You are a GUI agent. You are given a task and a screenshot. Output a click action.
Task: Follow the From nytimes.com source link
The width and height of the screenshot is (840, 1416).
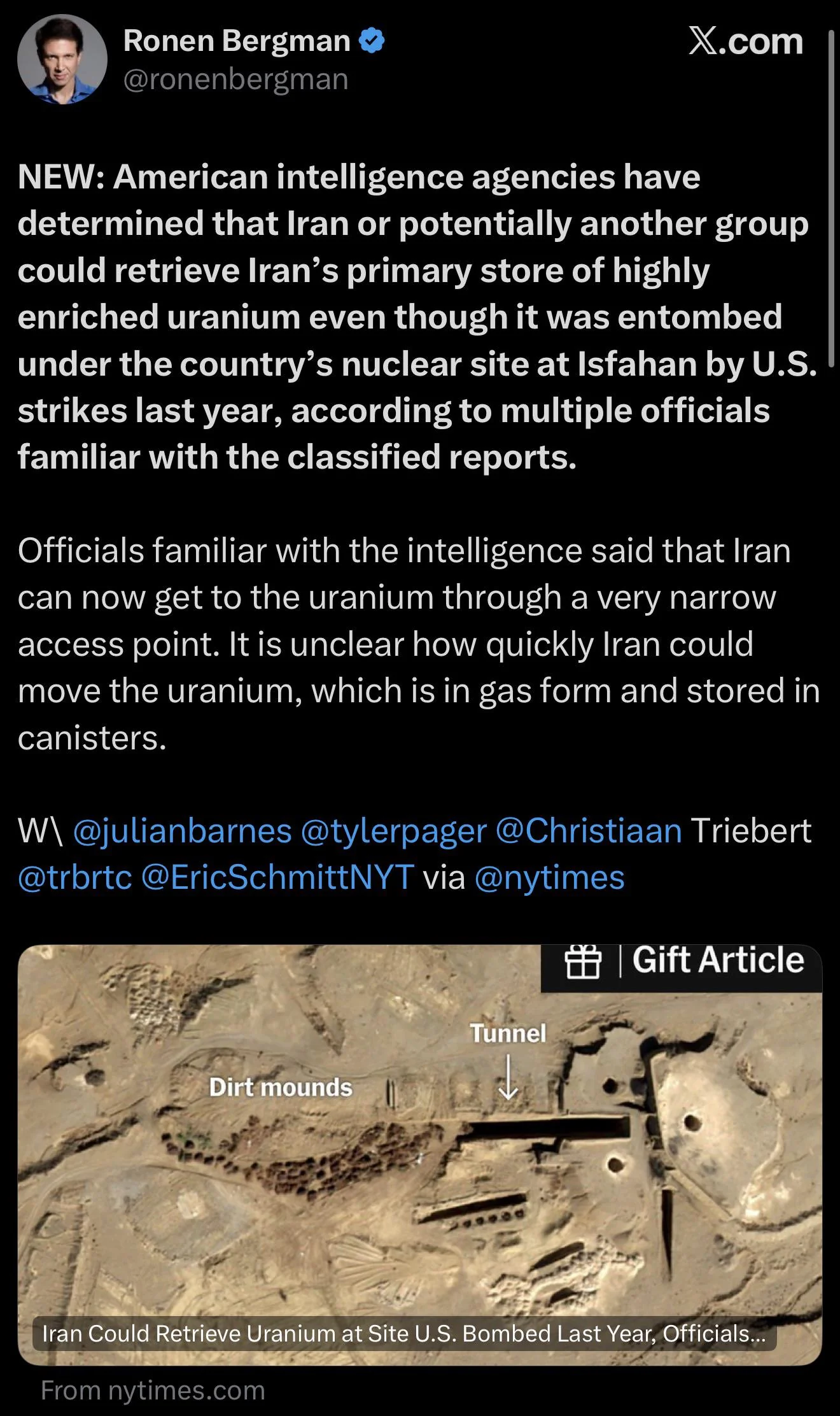point(153,1390)
